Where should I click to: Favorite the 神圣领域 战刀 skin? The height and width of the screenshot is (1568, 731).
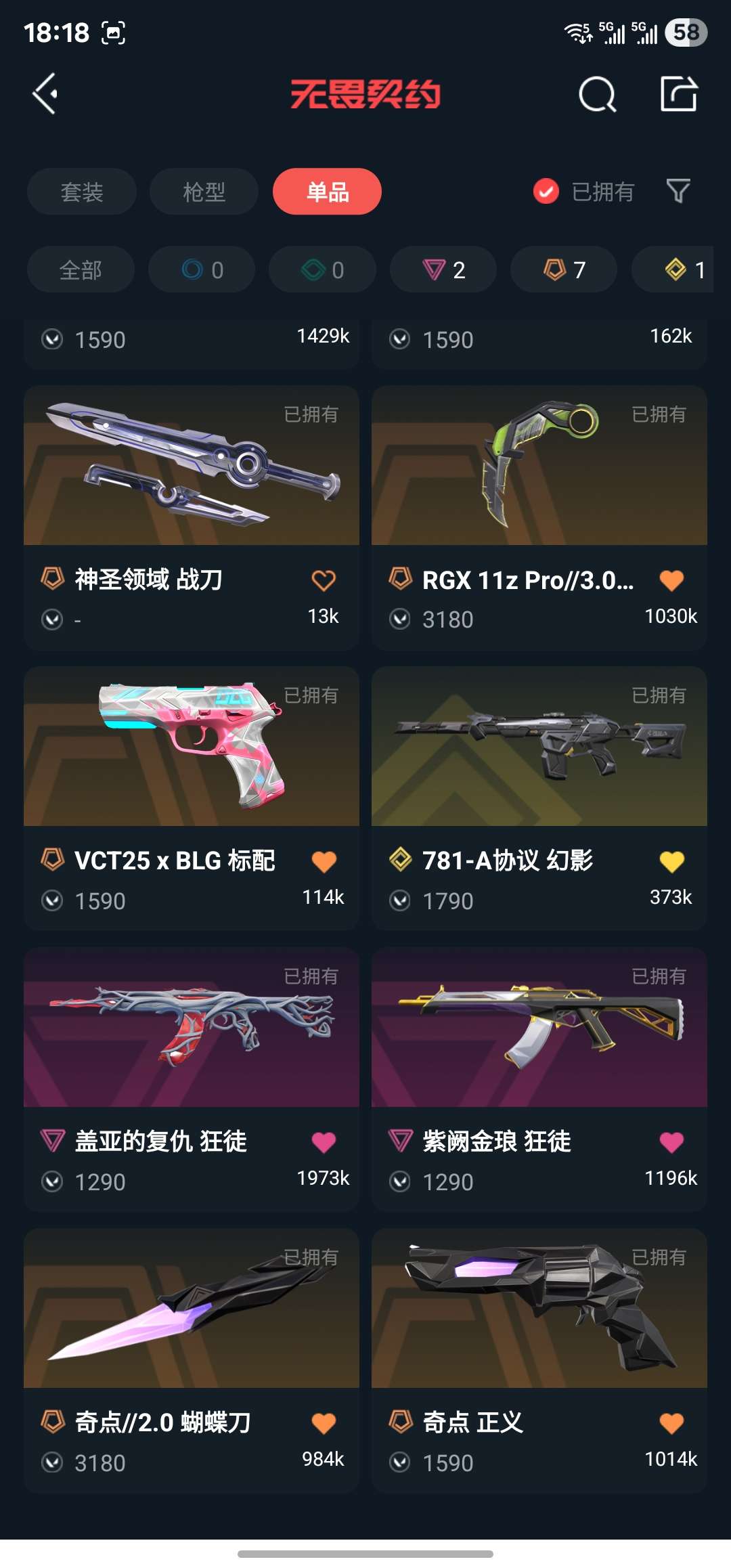coord(324,580)
